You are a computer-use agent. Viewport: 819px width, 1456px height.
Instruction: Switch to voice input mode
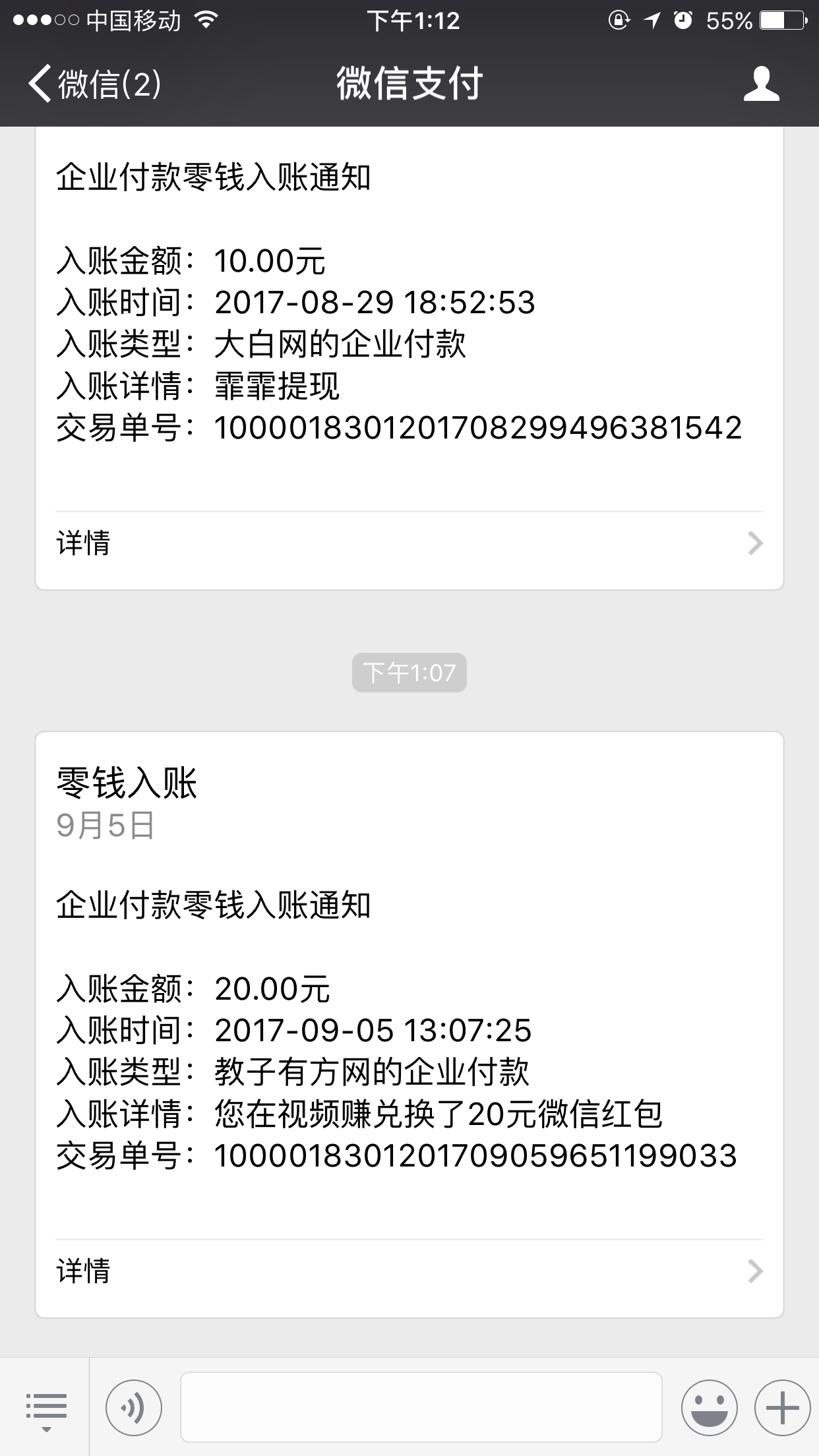pyautogui.click(x=134, y=1409)
